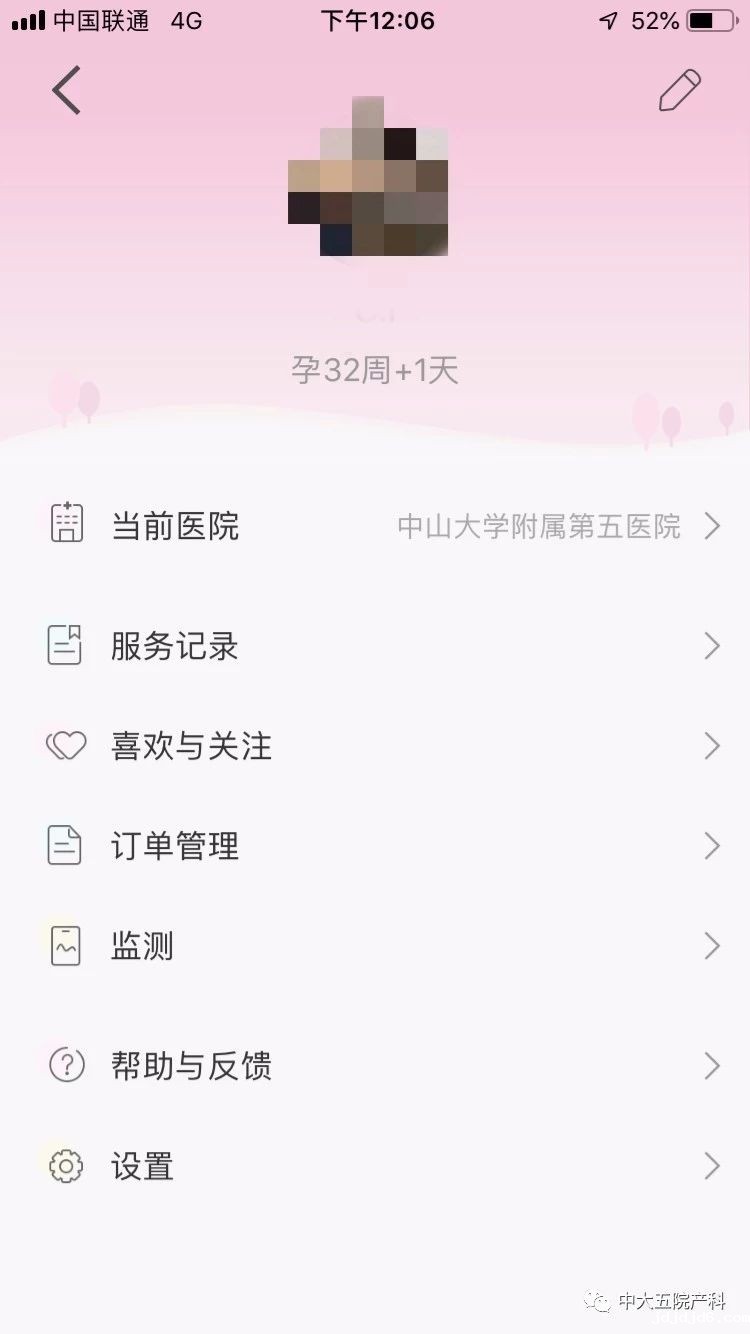Click the 订单管理 document icon
This screenshot has width=750, height=1334.
click(64, 845)
